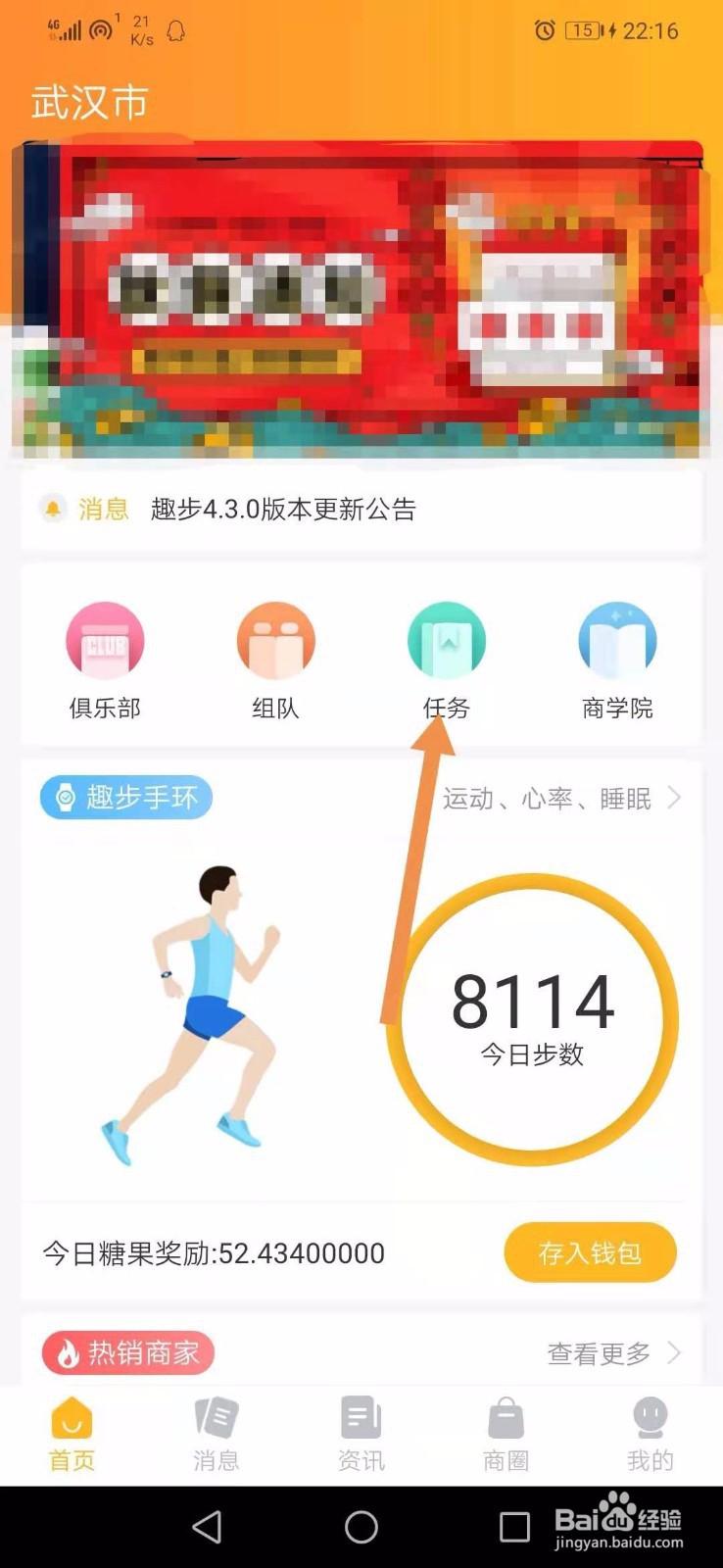Open the 商圈 tab
The image size is (723, 1568).
click(506, 1434)
